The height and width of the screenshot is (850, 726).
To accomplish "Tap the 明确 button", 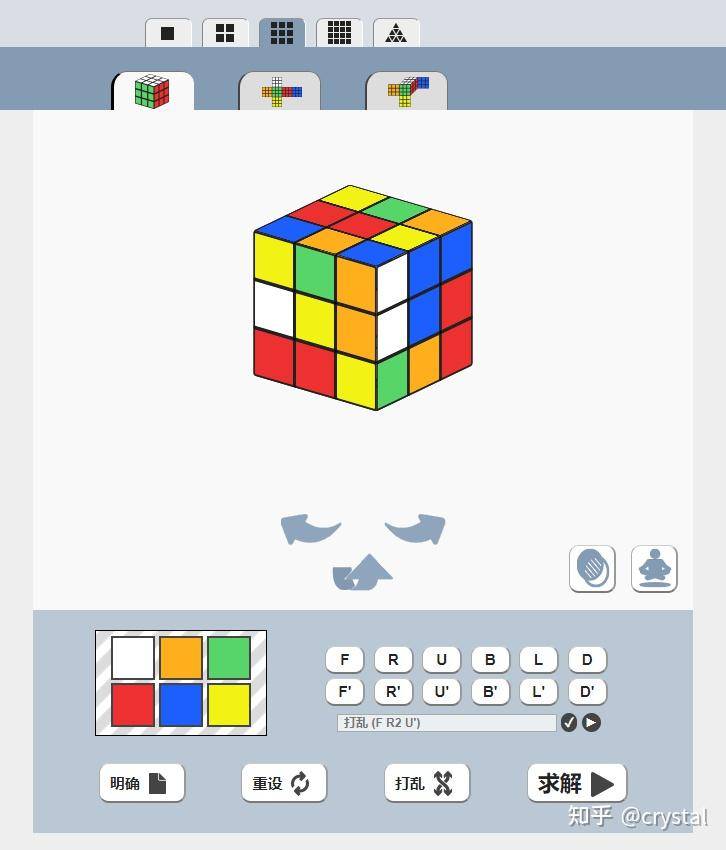I will tap(142, 783).
